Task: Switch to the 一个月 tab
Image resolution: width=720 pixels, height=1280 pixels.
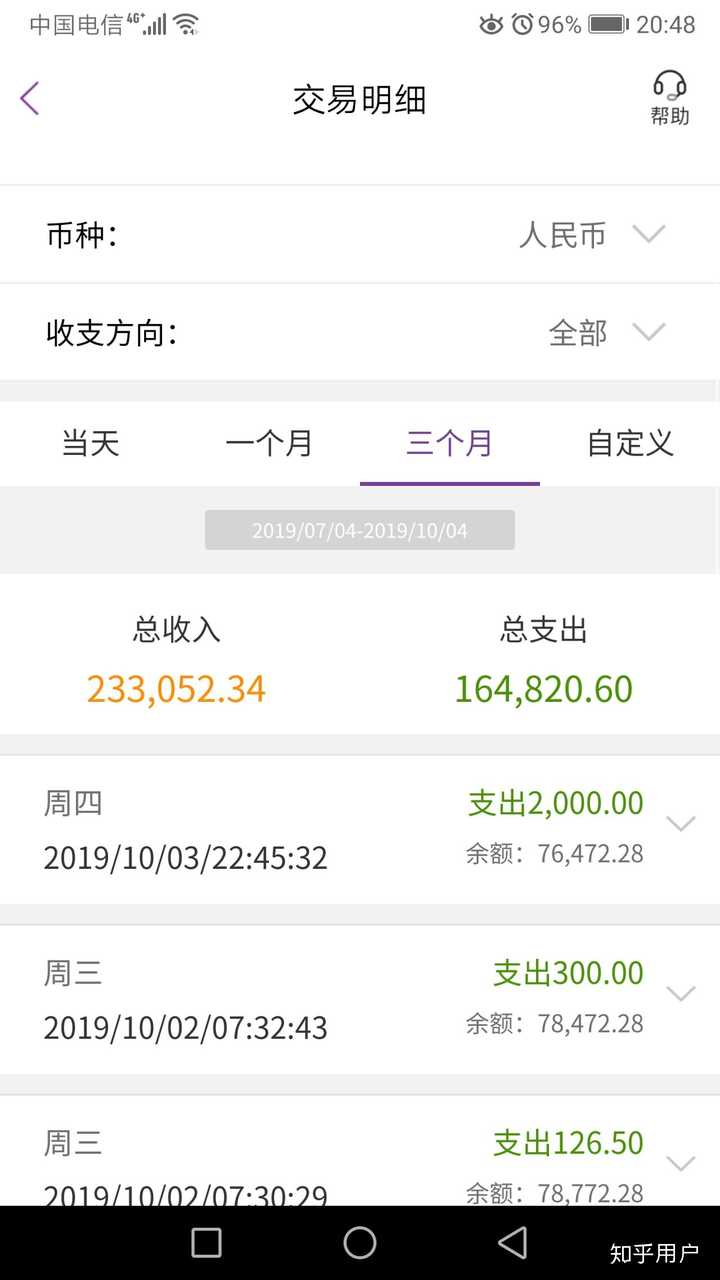Action: pos(270,443)
